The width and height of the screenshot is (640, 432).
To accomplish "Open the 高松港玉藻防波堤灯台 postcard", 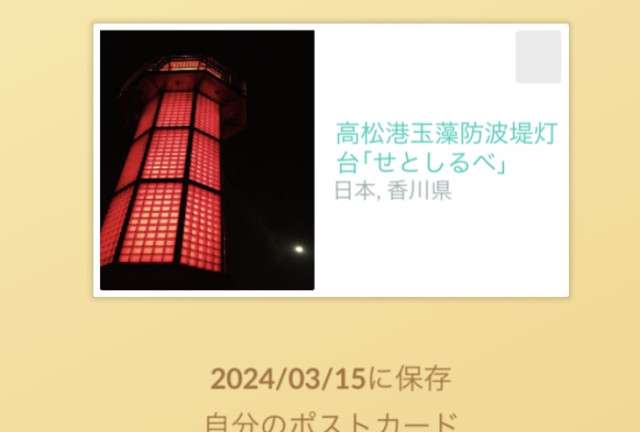I will point(330,160).
